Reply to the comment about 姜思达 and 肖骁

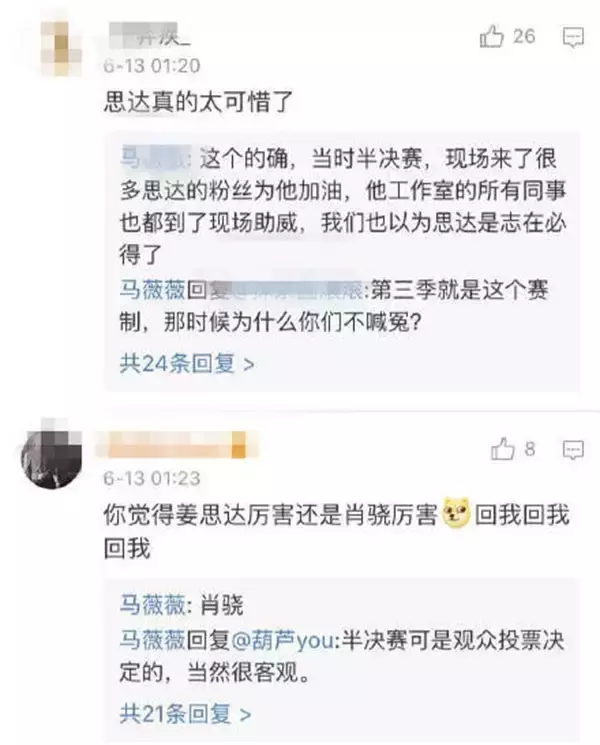(x=573, y=450)
